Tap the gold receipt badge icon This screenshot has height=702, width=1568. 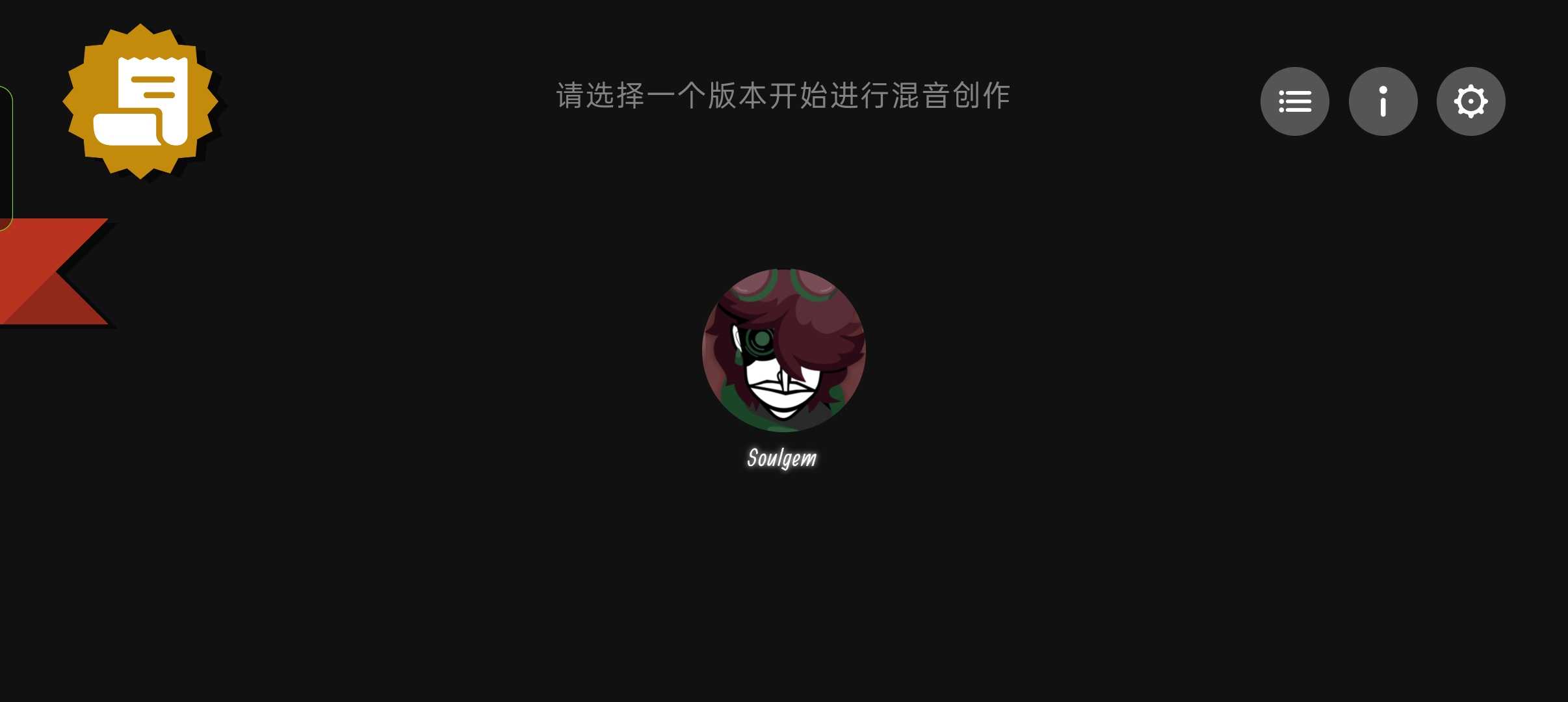[x=141, y=101]
